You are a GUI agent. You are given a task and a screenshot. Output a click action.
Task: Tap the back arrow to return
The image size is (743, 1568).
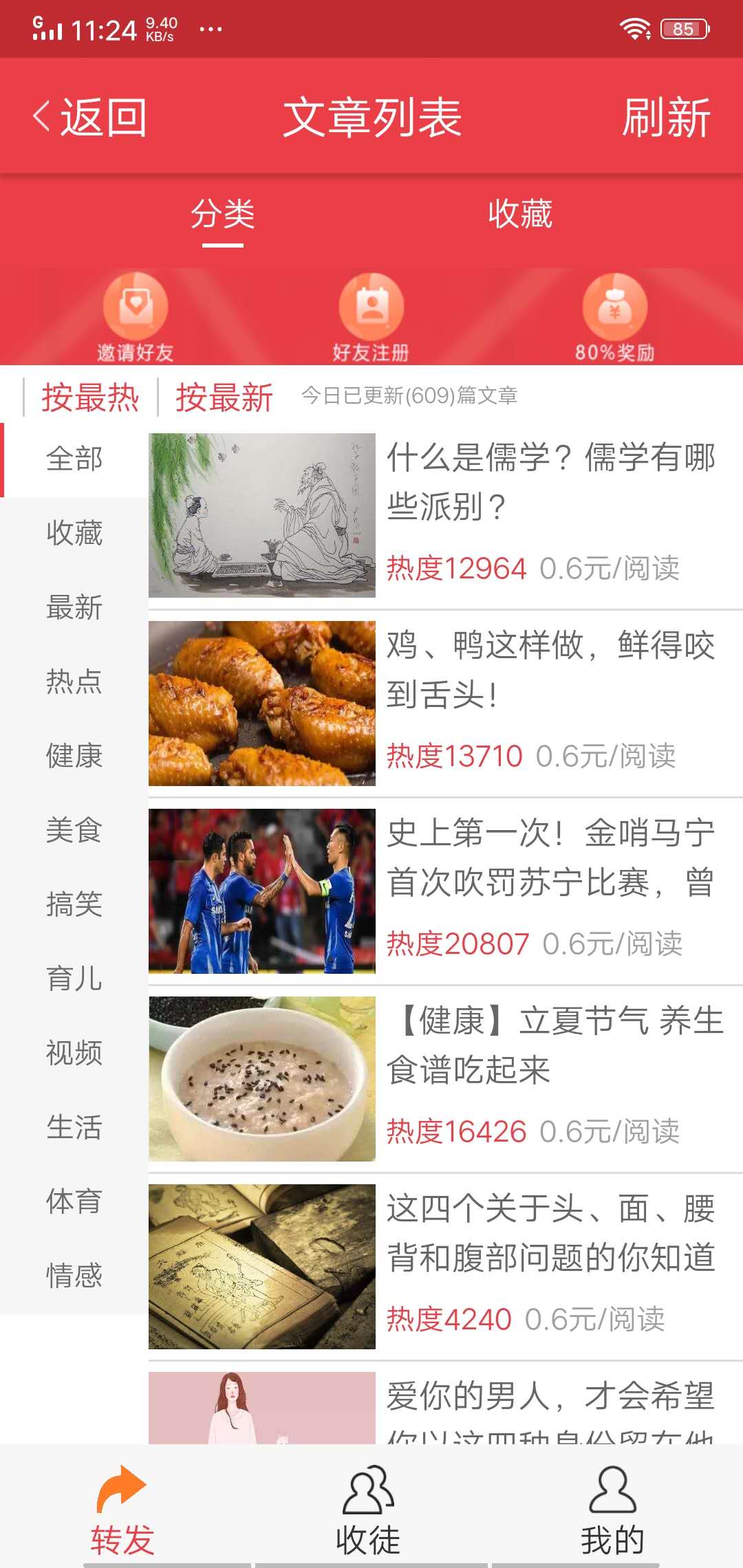coord(41,117)
